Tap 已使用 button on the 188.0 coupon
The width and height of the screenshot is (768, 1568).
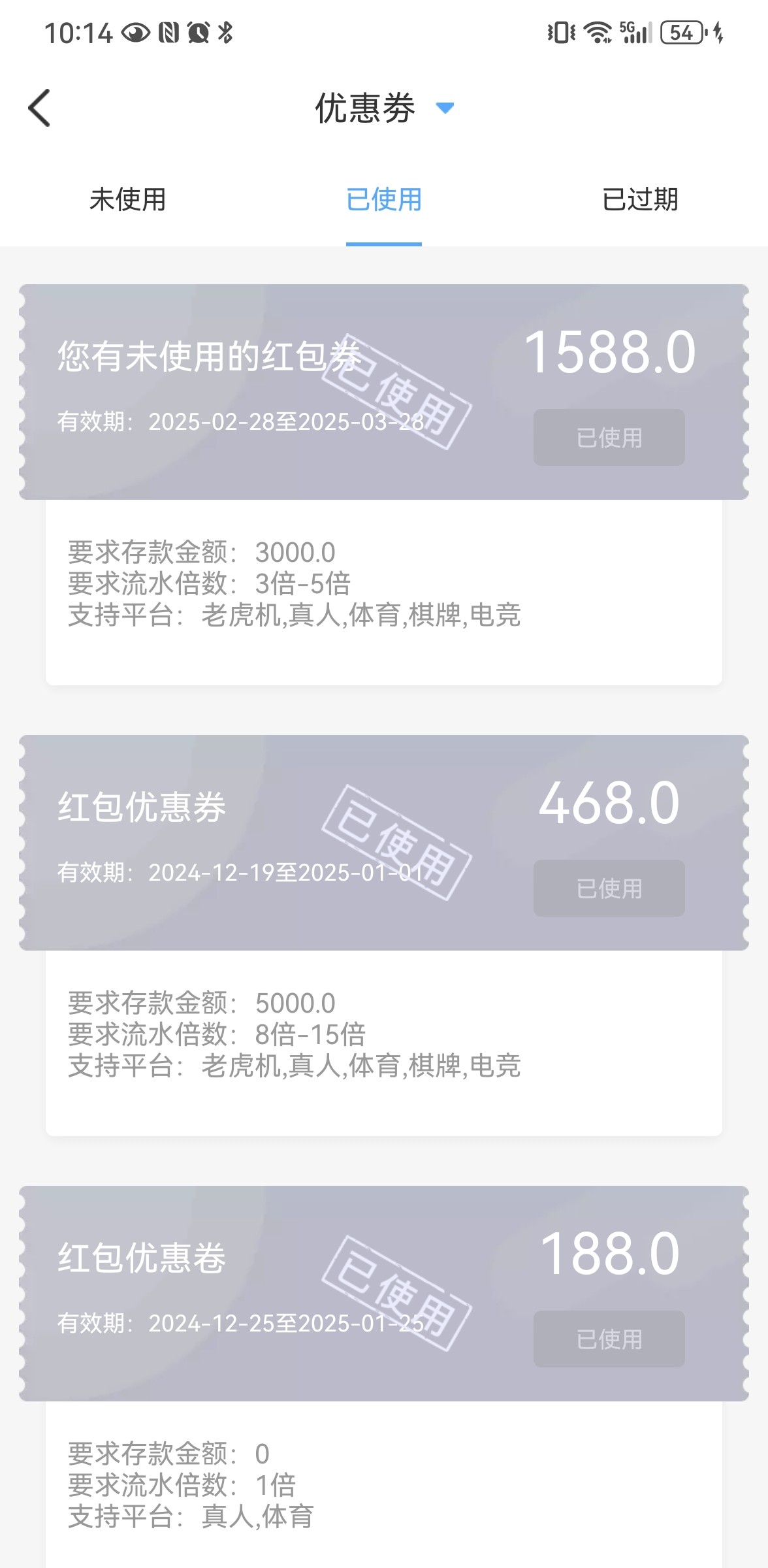point(609,1339)
